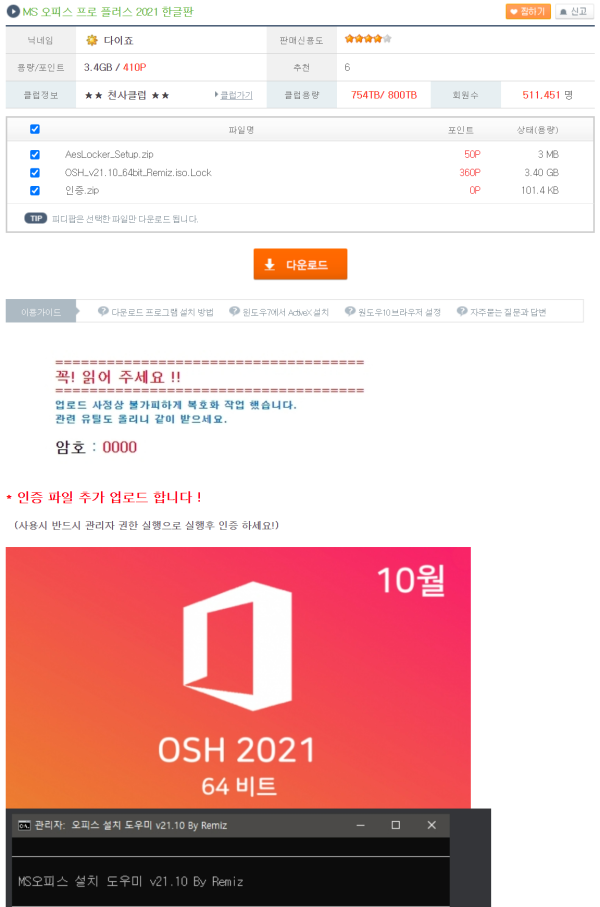This screenshot has width=600, height=907.
Task: Tap the orange 다운로드 button
Action: point(300,264)
